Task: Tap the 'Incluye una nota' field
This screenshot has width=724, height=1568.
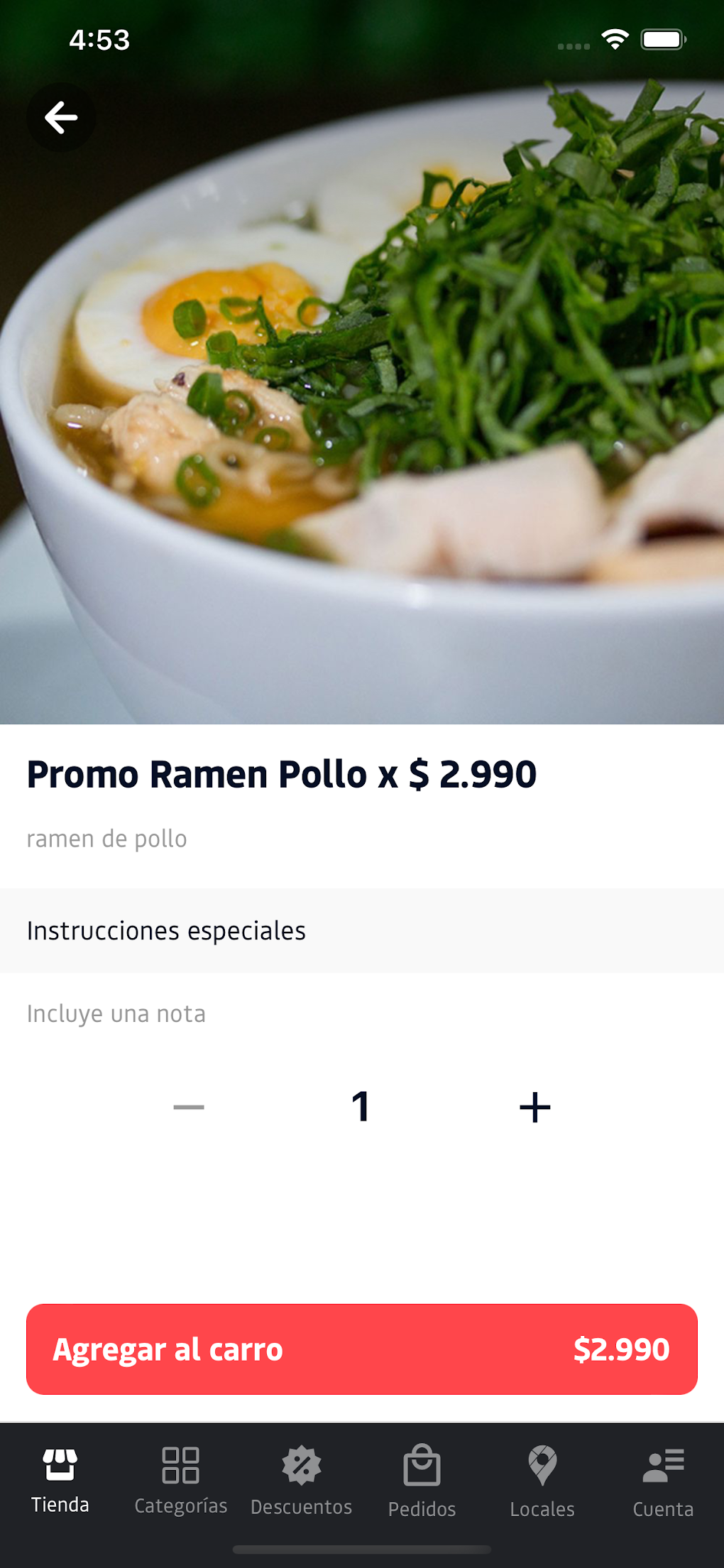Action: (284, 1013)
